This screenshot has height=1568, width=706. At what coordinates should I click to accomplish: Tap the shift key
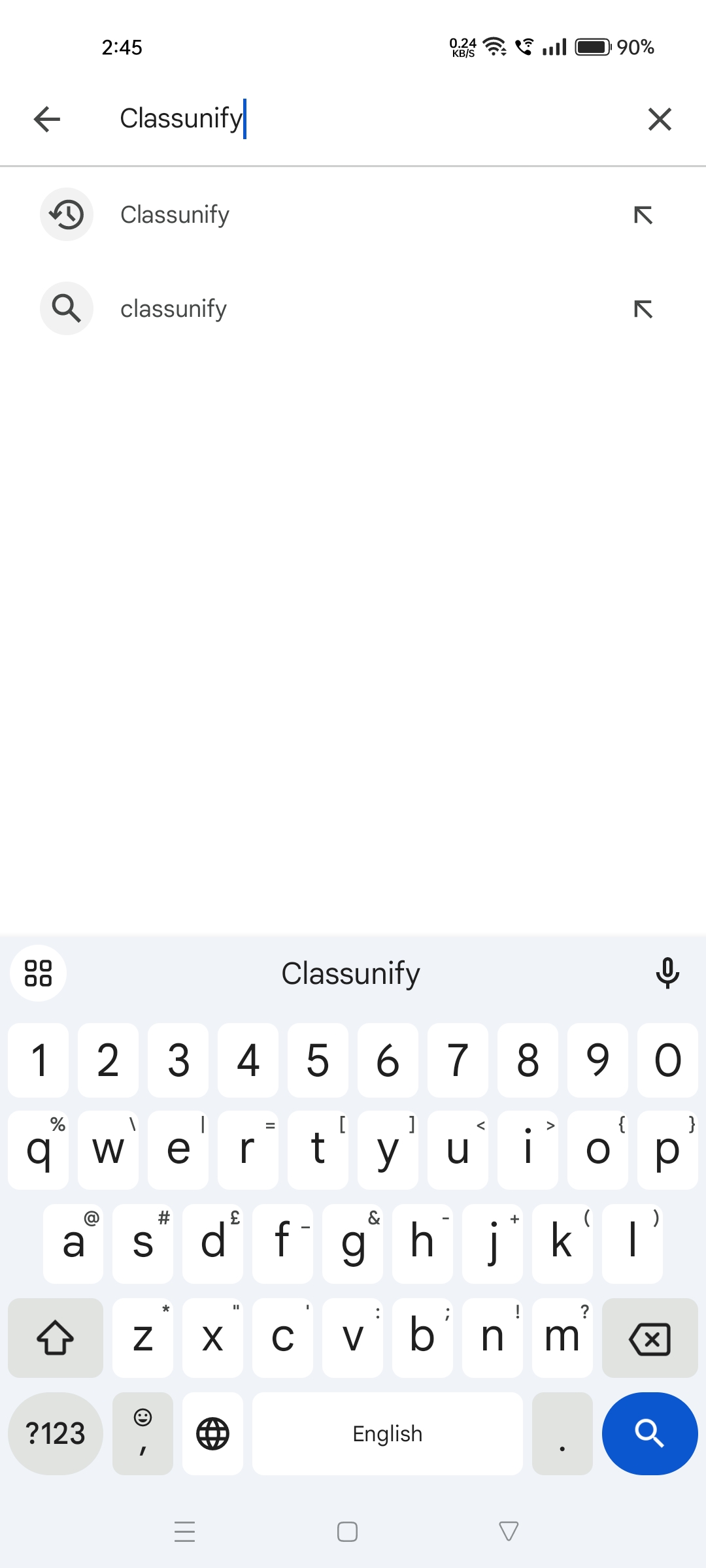pyautogui.click(x=56, y=1339)
